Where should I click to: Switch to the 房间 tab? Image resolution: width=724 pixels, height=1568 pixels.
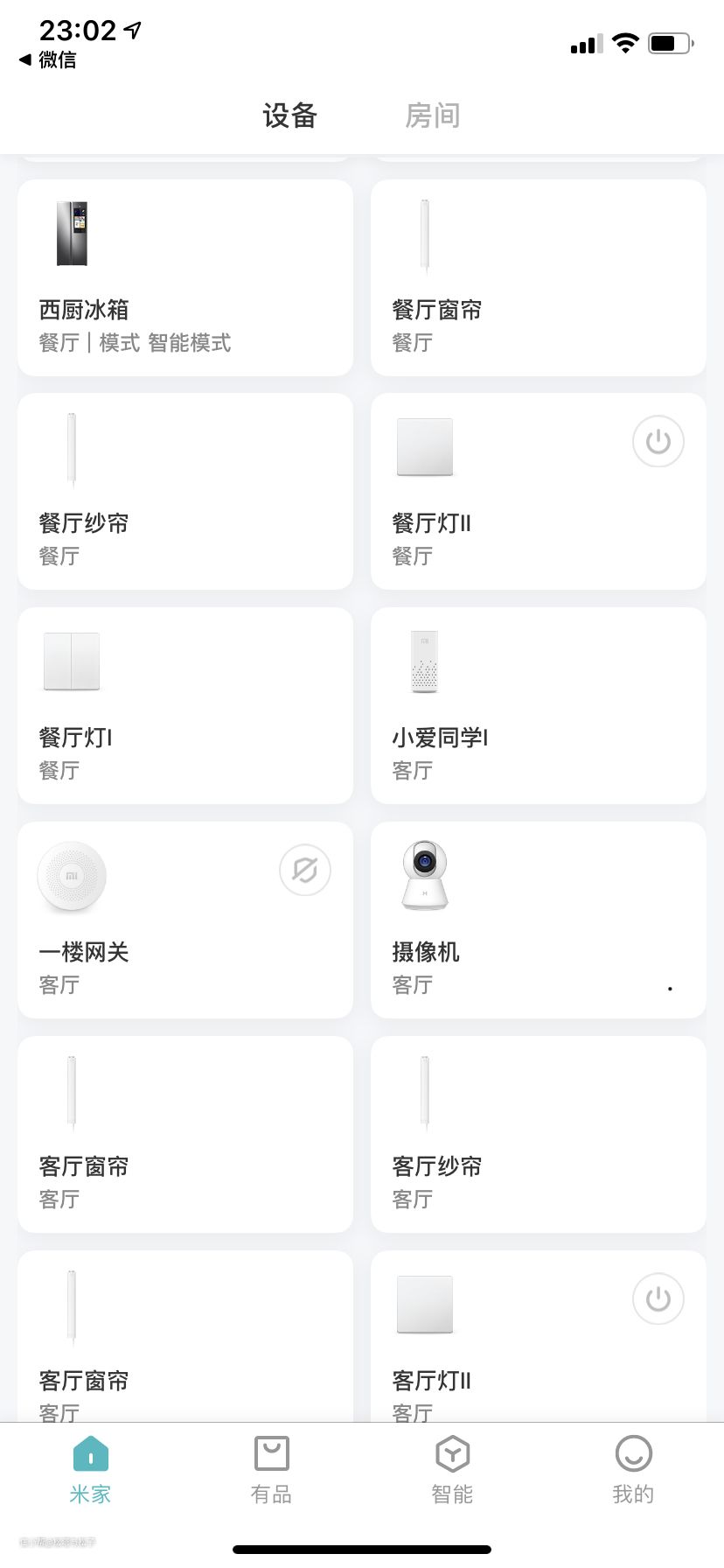[x=432, y=115]
